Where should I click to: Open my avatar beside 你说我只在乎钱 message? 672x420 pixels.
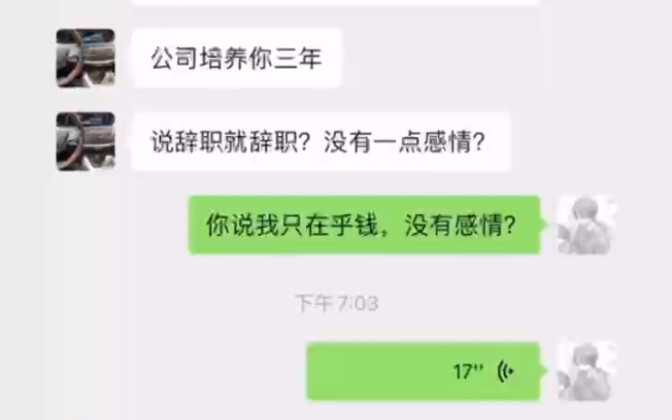pyautogui.click(x=585, y=224)
